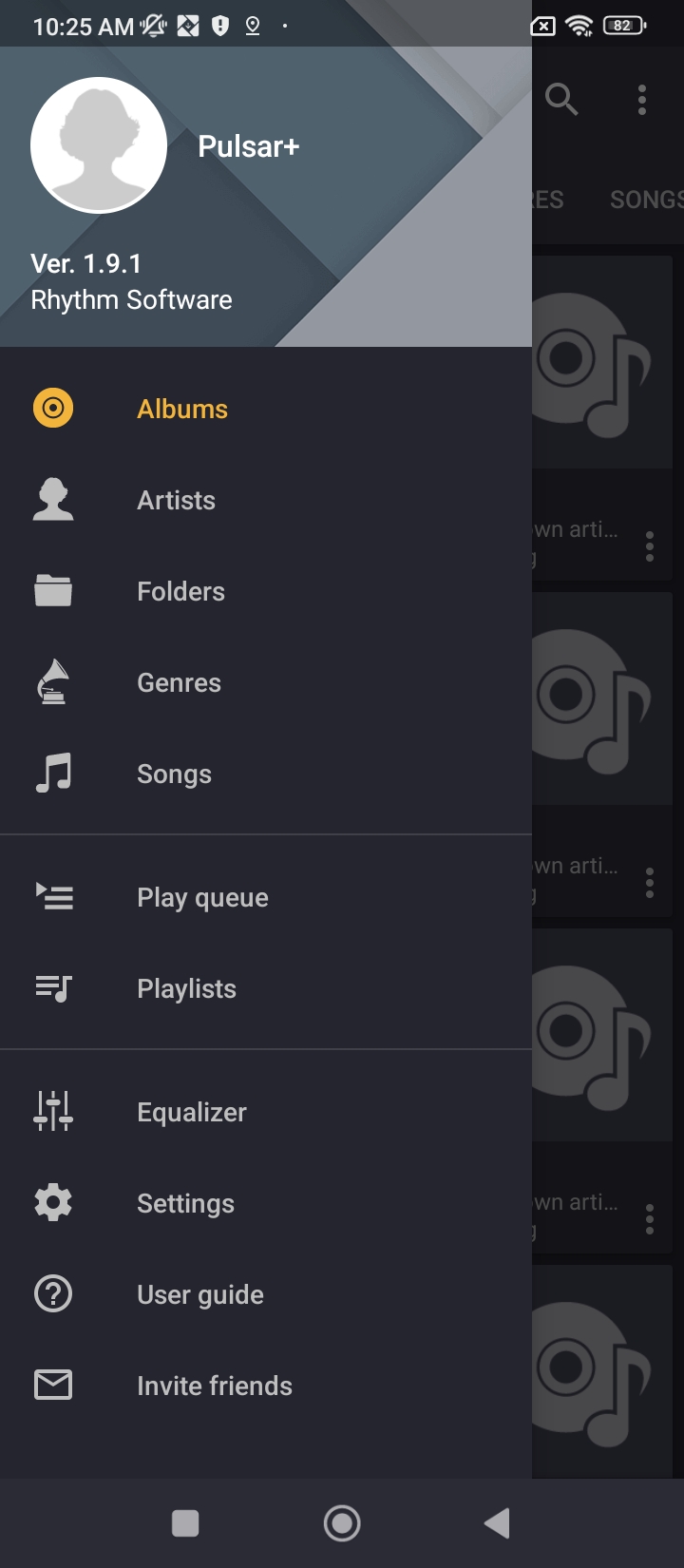Tap the search magnifier icon
Image resolution: width=684 pixels, height=1568 pixels.
click(x=561, y=99)
